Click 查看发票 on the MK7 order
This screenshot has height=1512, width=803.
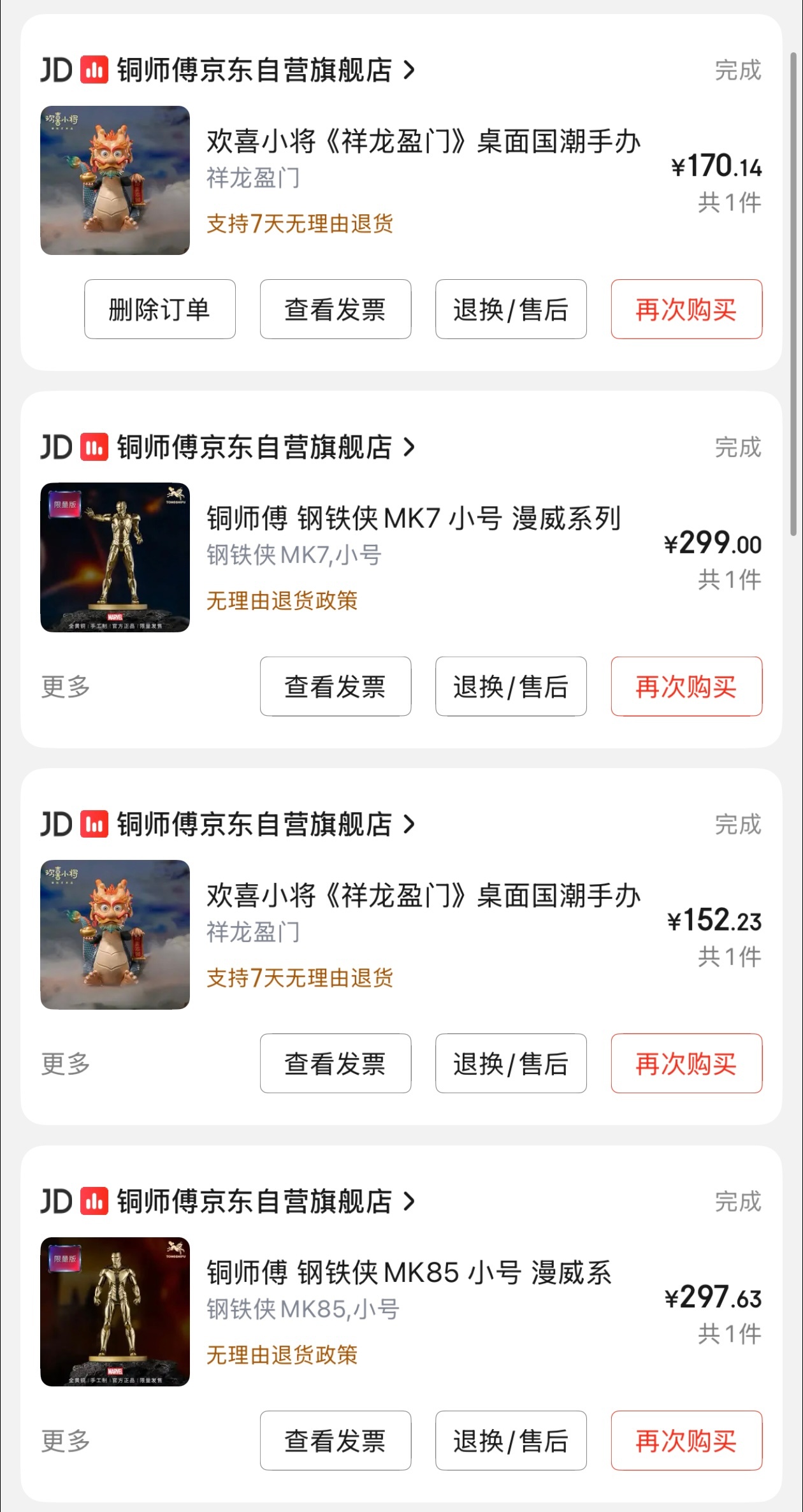pos(335,687)
